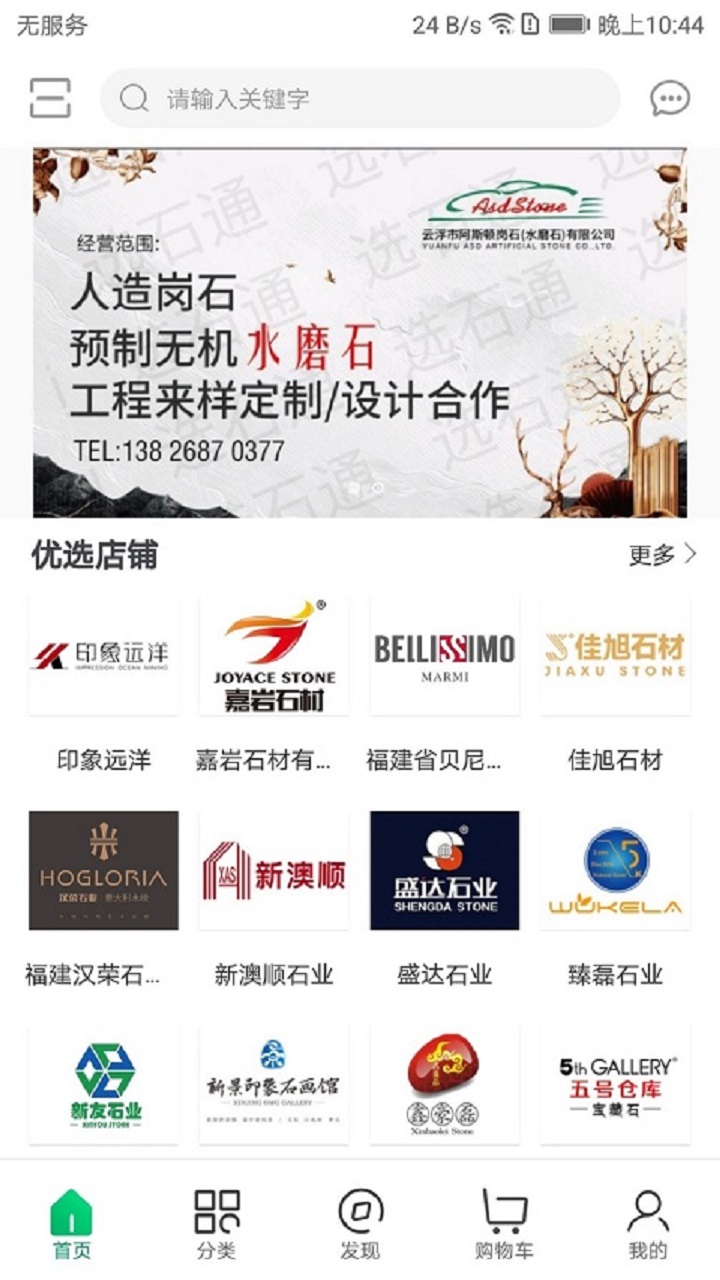Open the scan icon at top left
720x1280 pixels.
50,98
